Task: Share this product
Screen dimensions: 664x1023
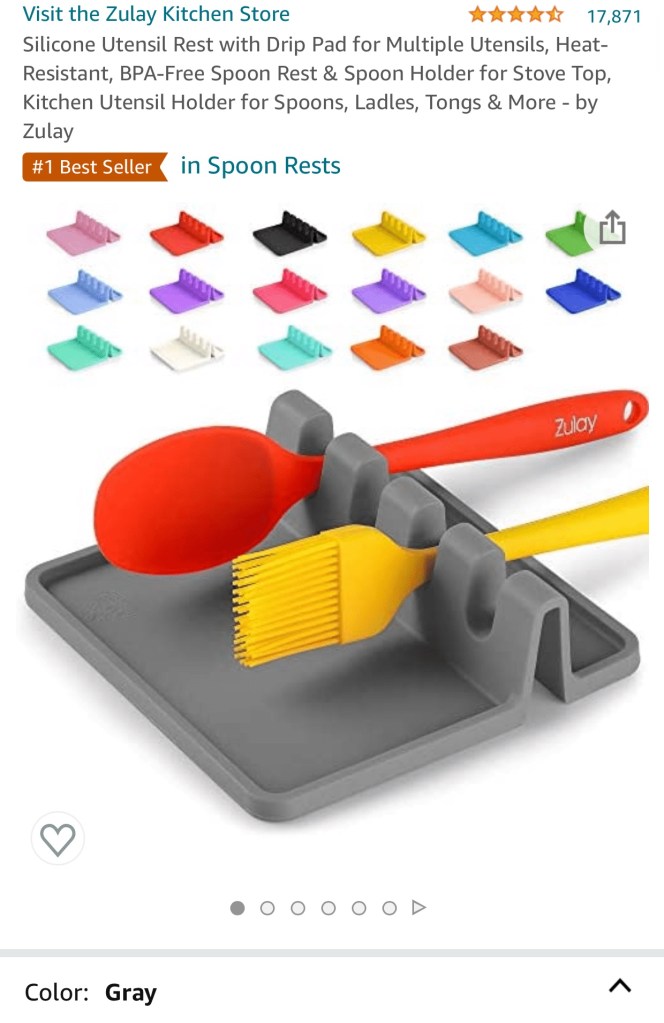Action: pyautogui.click(x=612, y=228)
